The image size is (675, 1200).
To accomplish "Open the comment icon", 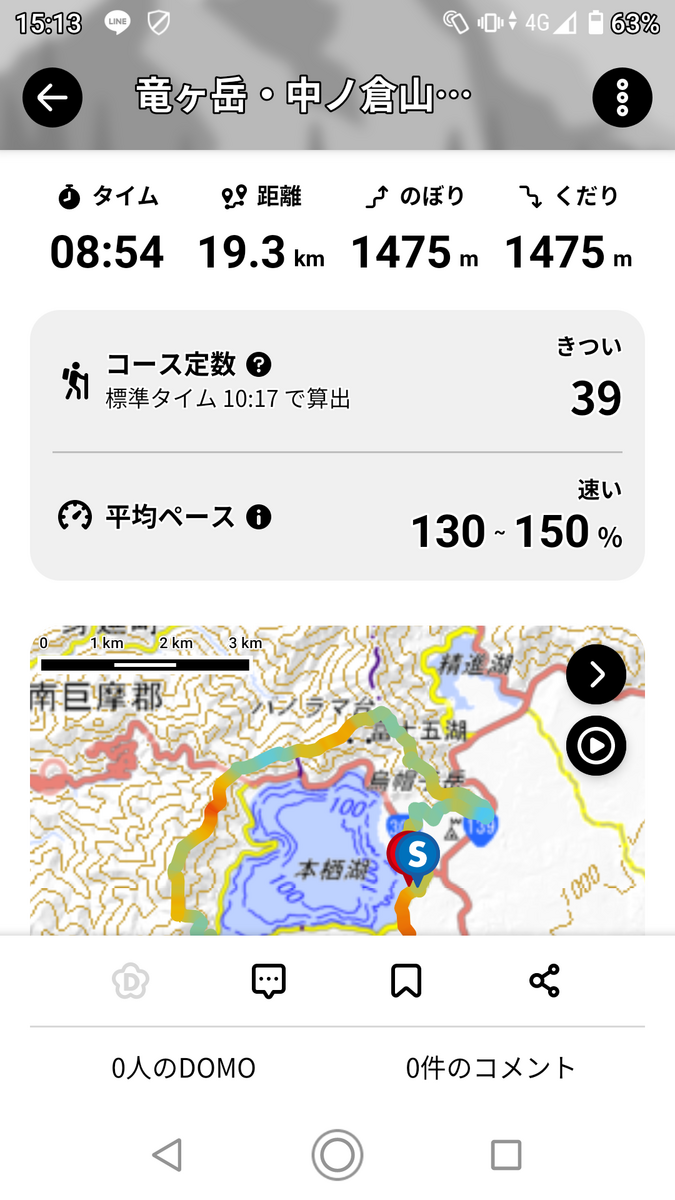I will pos(268,981).
